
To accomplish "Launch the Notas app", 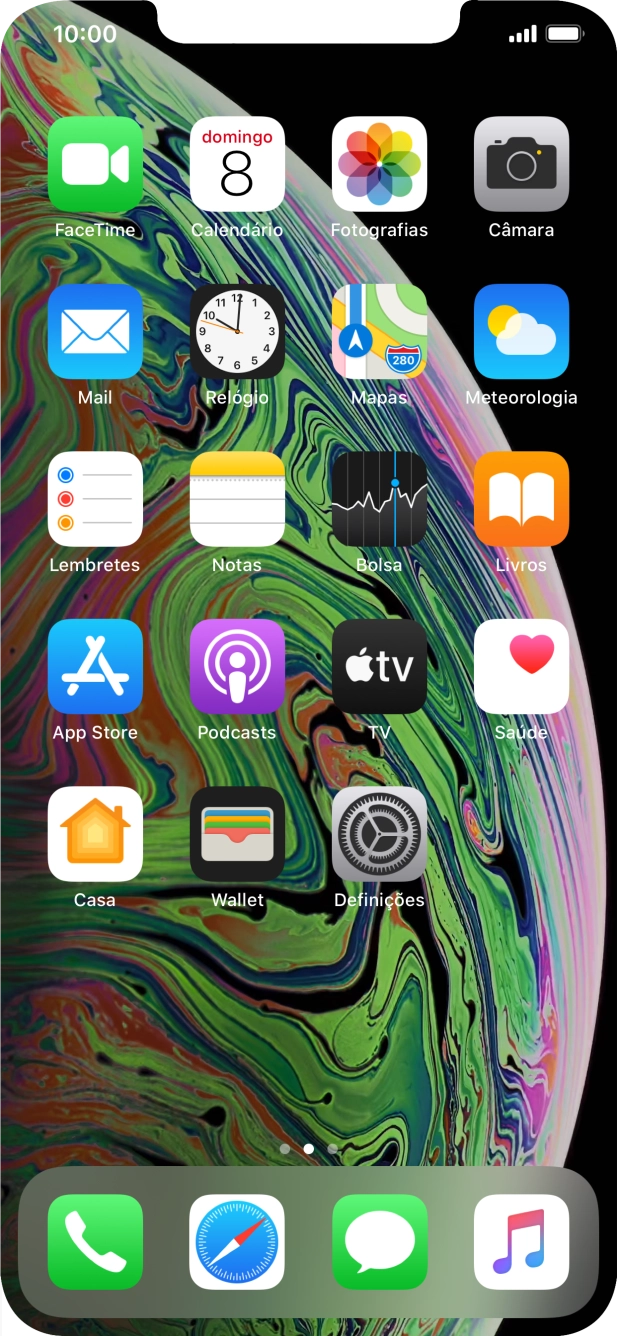I will (x=237, y=498).
